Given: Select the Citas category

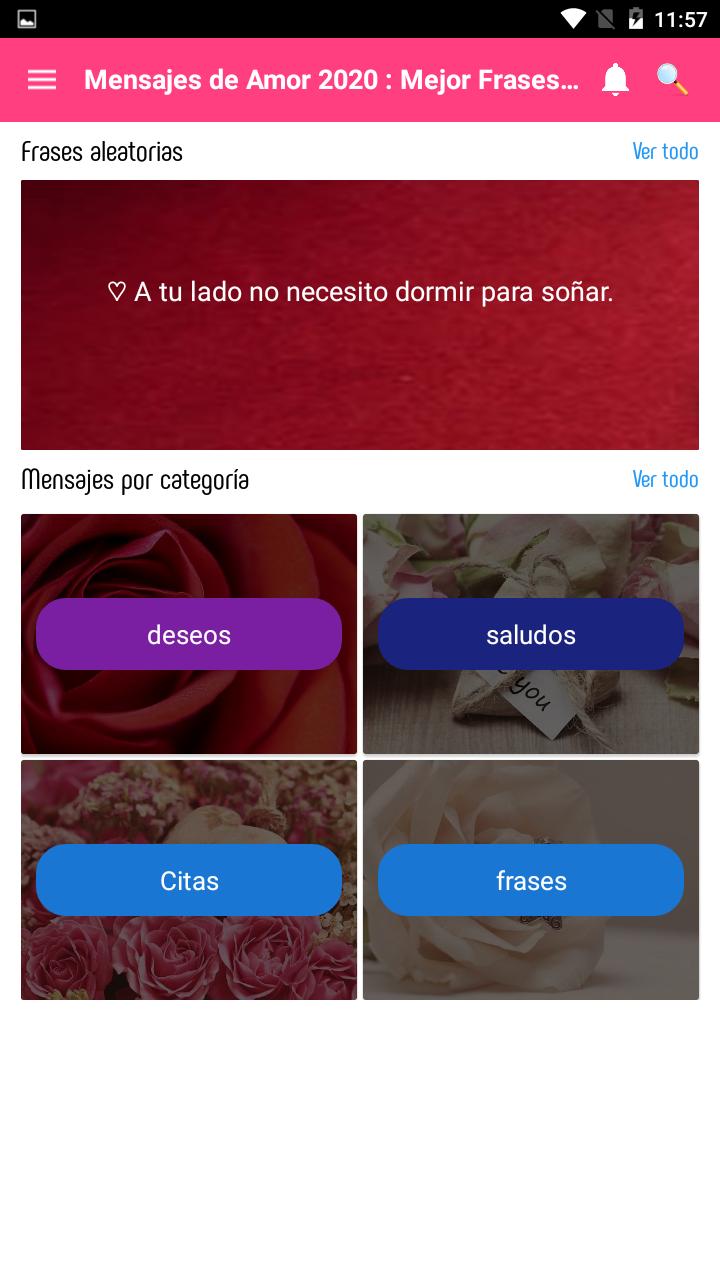Looking at the screenshot, I should tap(188, 880).
